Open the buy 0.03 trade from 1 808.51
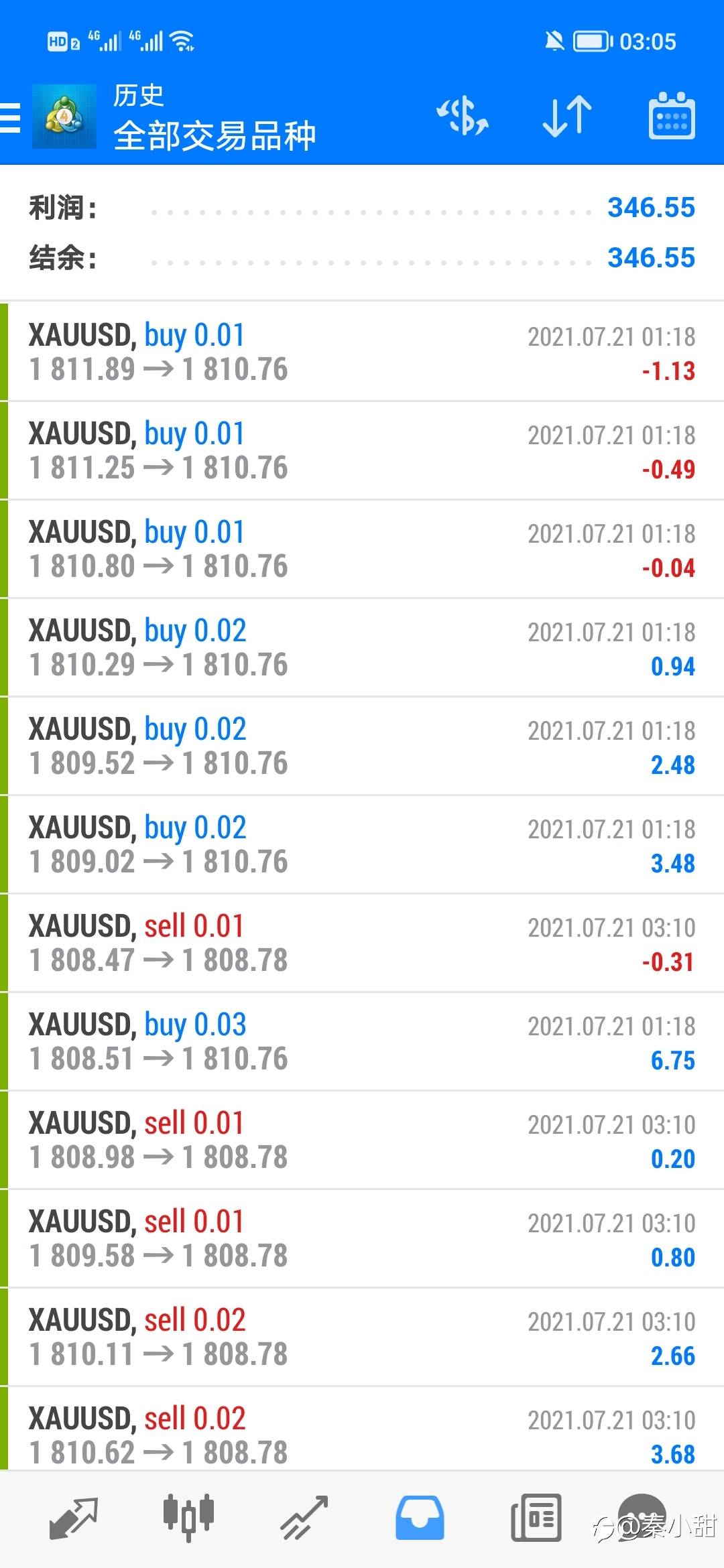This screenshot has width=724, height=1568. 362,1042
